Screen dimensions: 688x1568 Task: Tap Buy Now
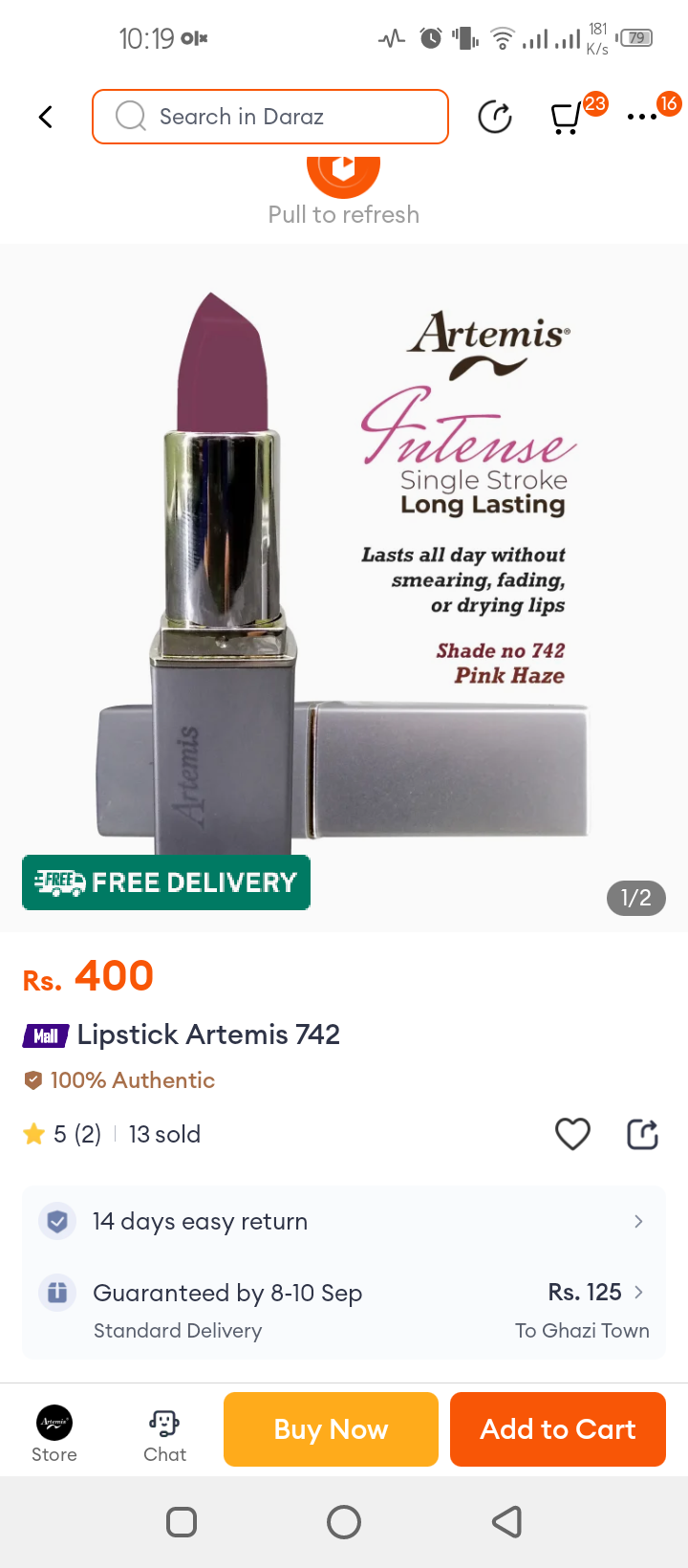(x=331, y=1429)
